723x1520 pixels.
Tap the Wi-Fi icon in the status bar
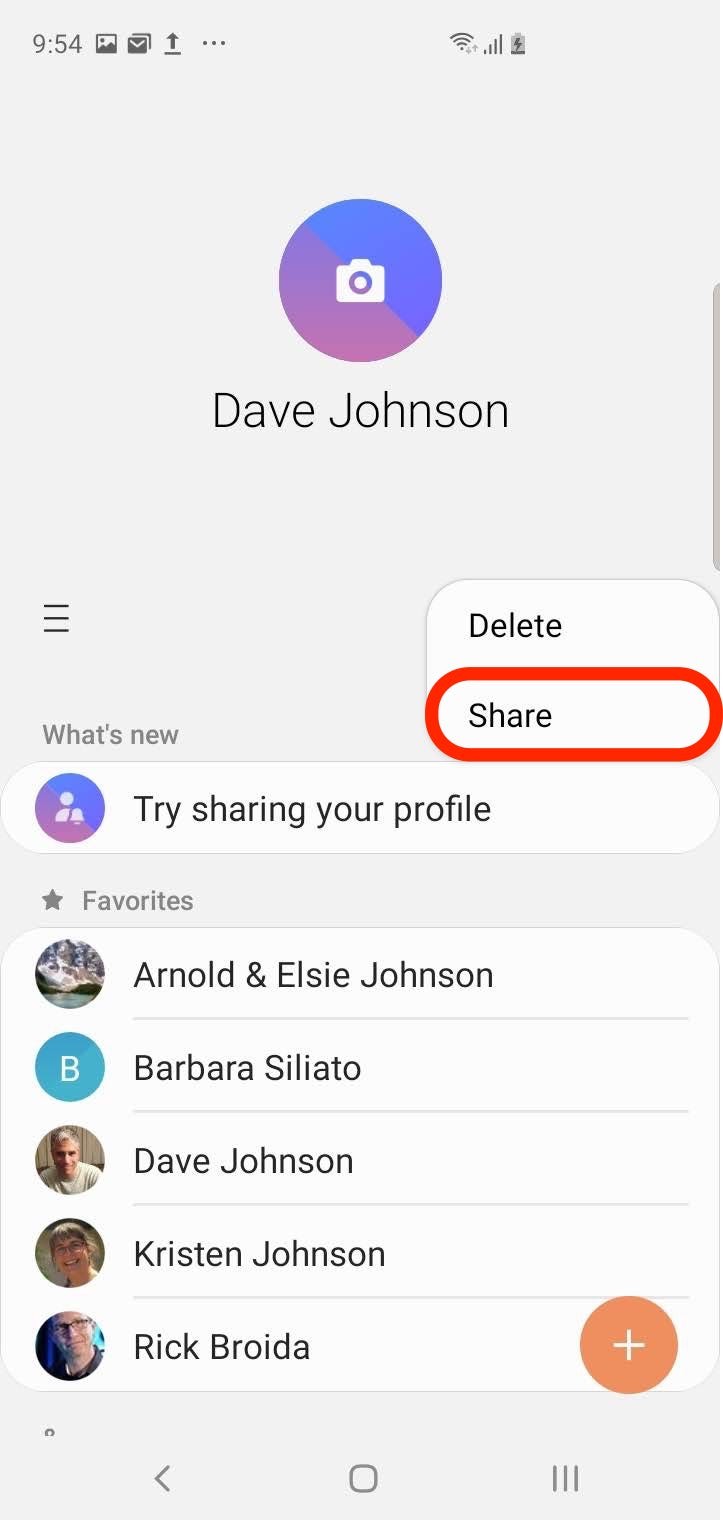460,43
